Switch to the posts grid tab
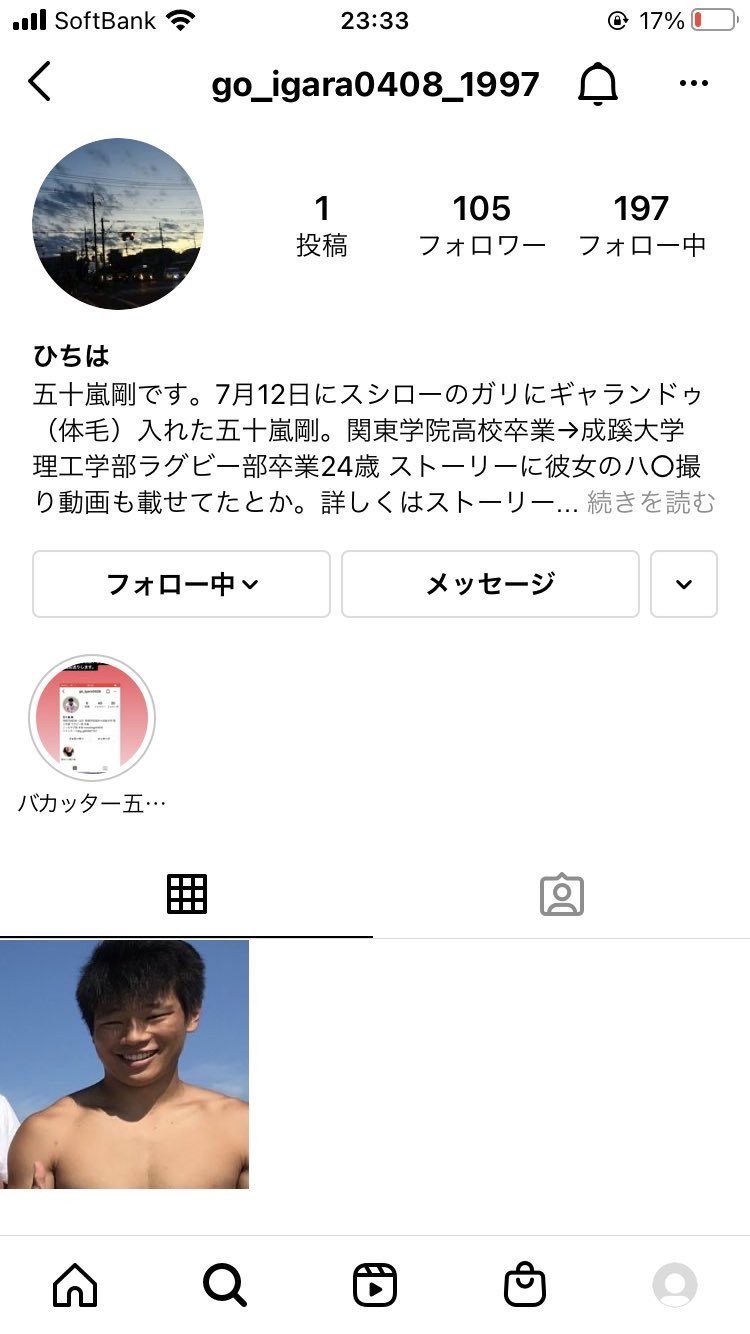 point(187,894)
